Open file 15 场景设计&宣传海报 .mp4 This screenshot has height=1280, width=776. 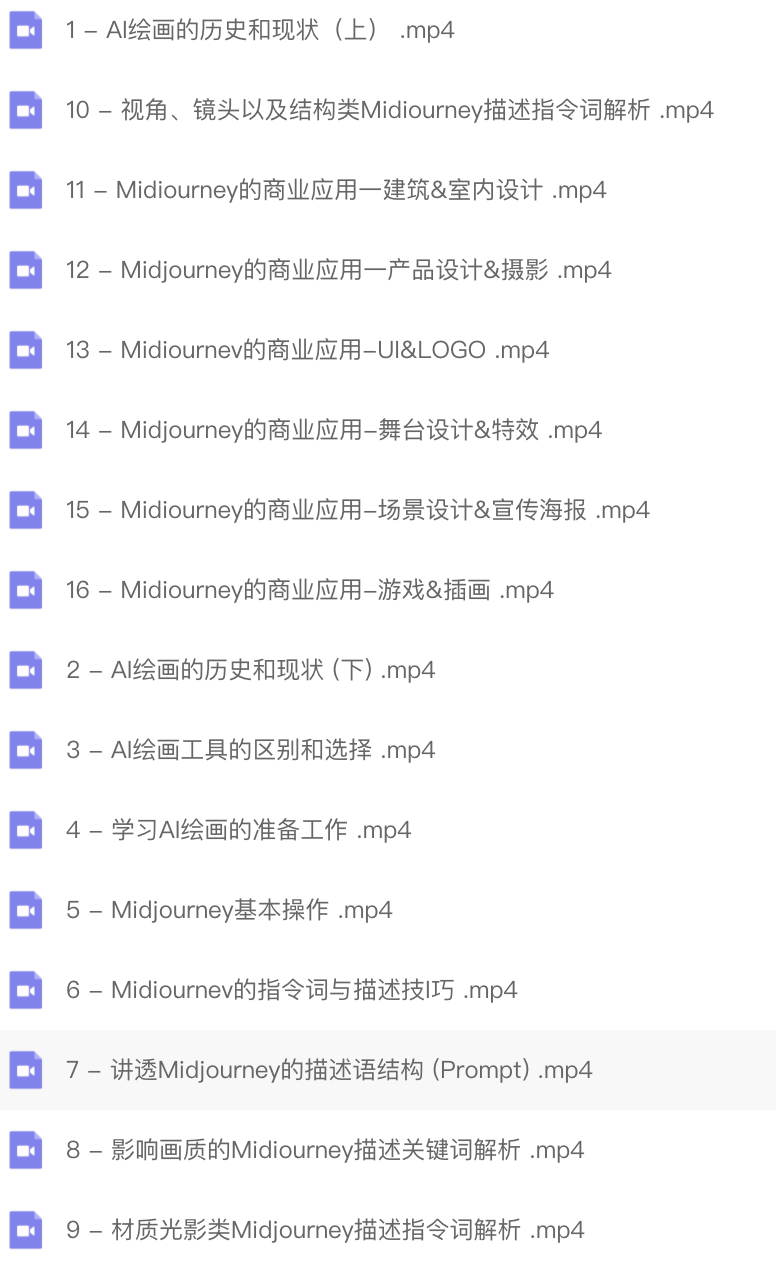coord(357,510)
